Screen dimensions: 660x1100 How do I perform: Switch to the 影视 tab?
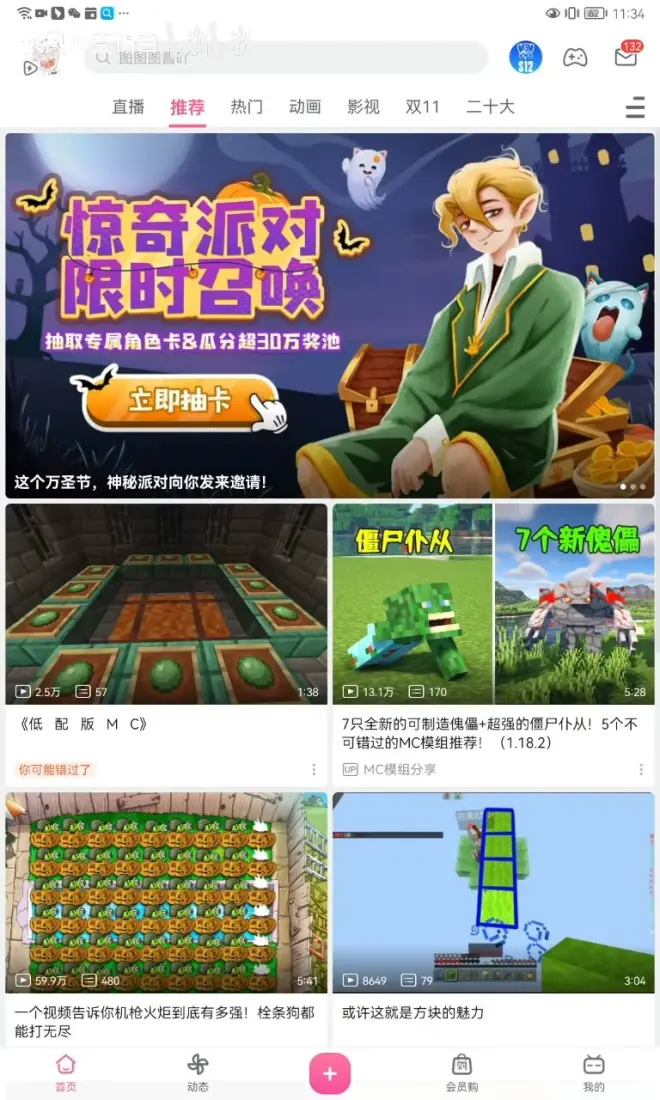[x=363, y=107]
